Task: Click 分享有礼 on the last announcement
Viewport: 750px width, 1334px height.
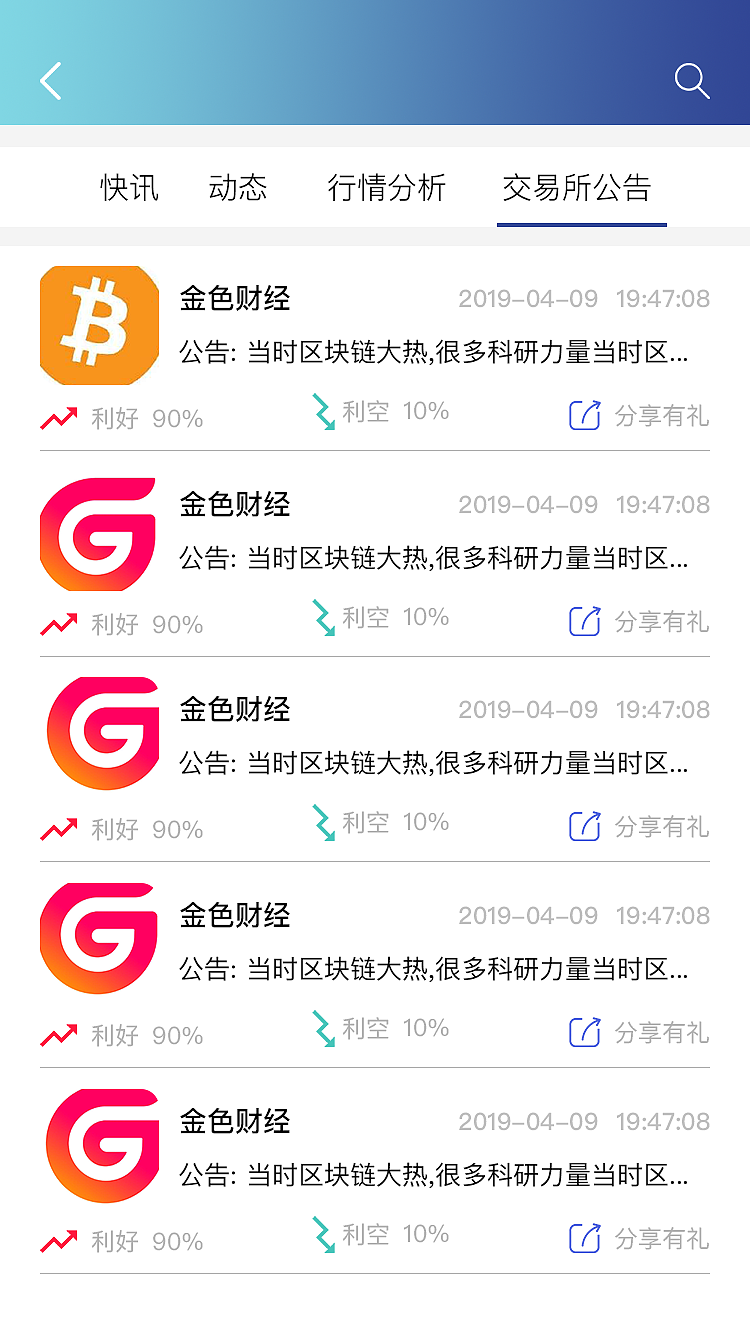Action: (660, 1241)
